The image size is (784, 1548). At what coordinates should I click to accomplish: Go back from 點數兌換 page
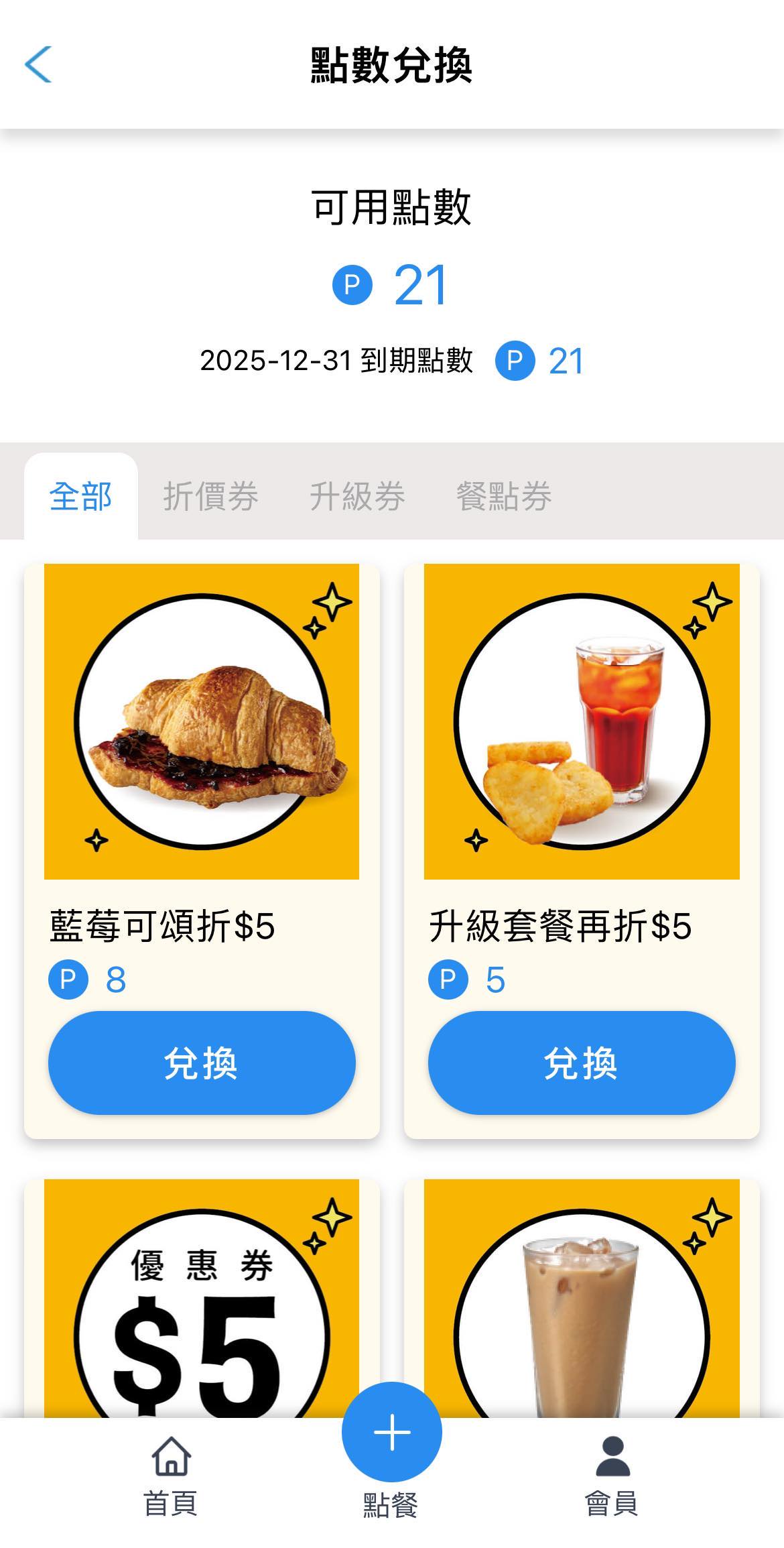(38, 65)
